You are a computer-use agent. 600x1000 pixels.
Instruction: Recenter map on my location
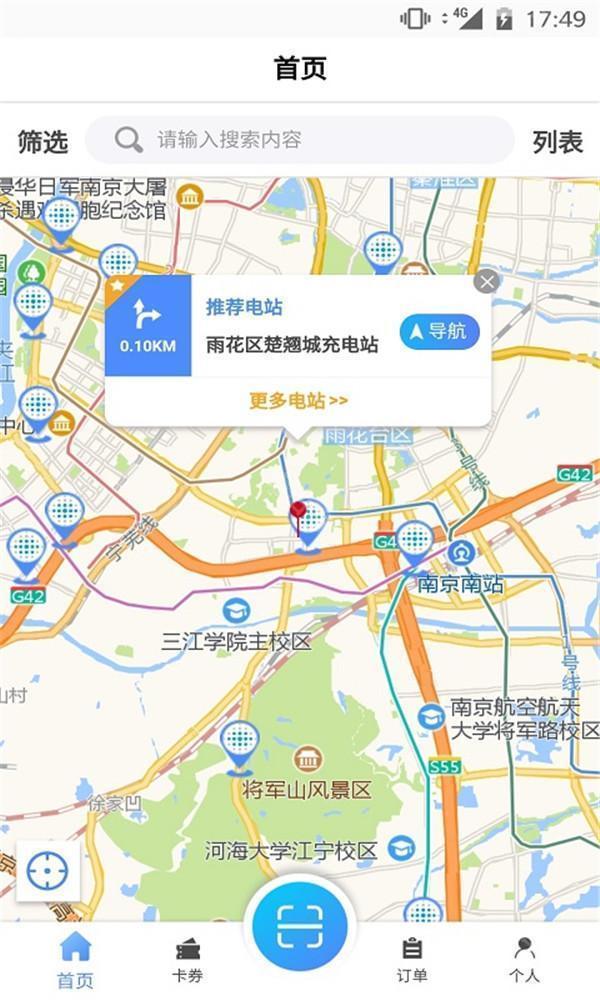47,871
